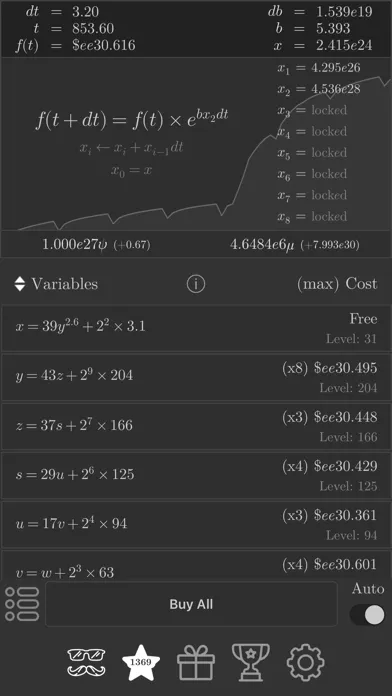The image size is (392, 696).
Task: Upgrade variable s costing $ee30.429
Action: tap(196, 476)
